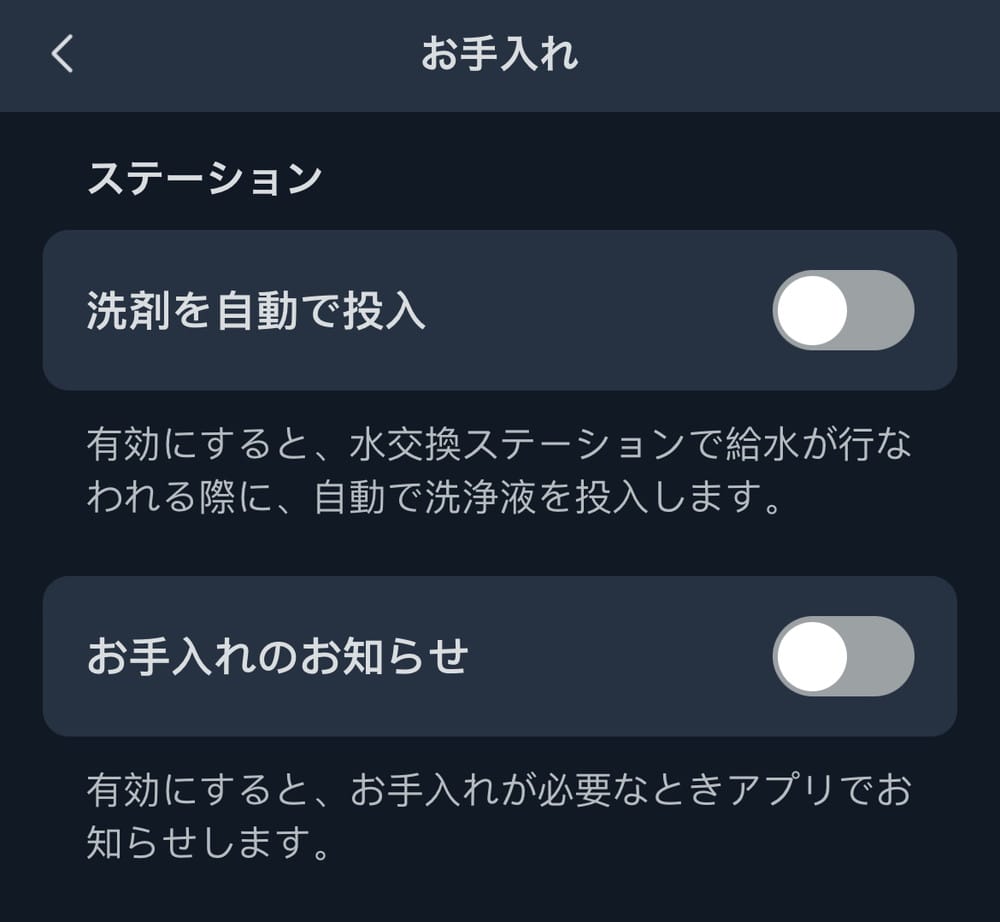
Task: Go back from the お手入れ screen
Action: (x=63, y=55)
